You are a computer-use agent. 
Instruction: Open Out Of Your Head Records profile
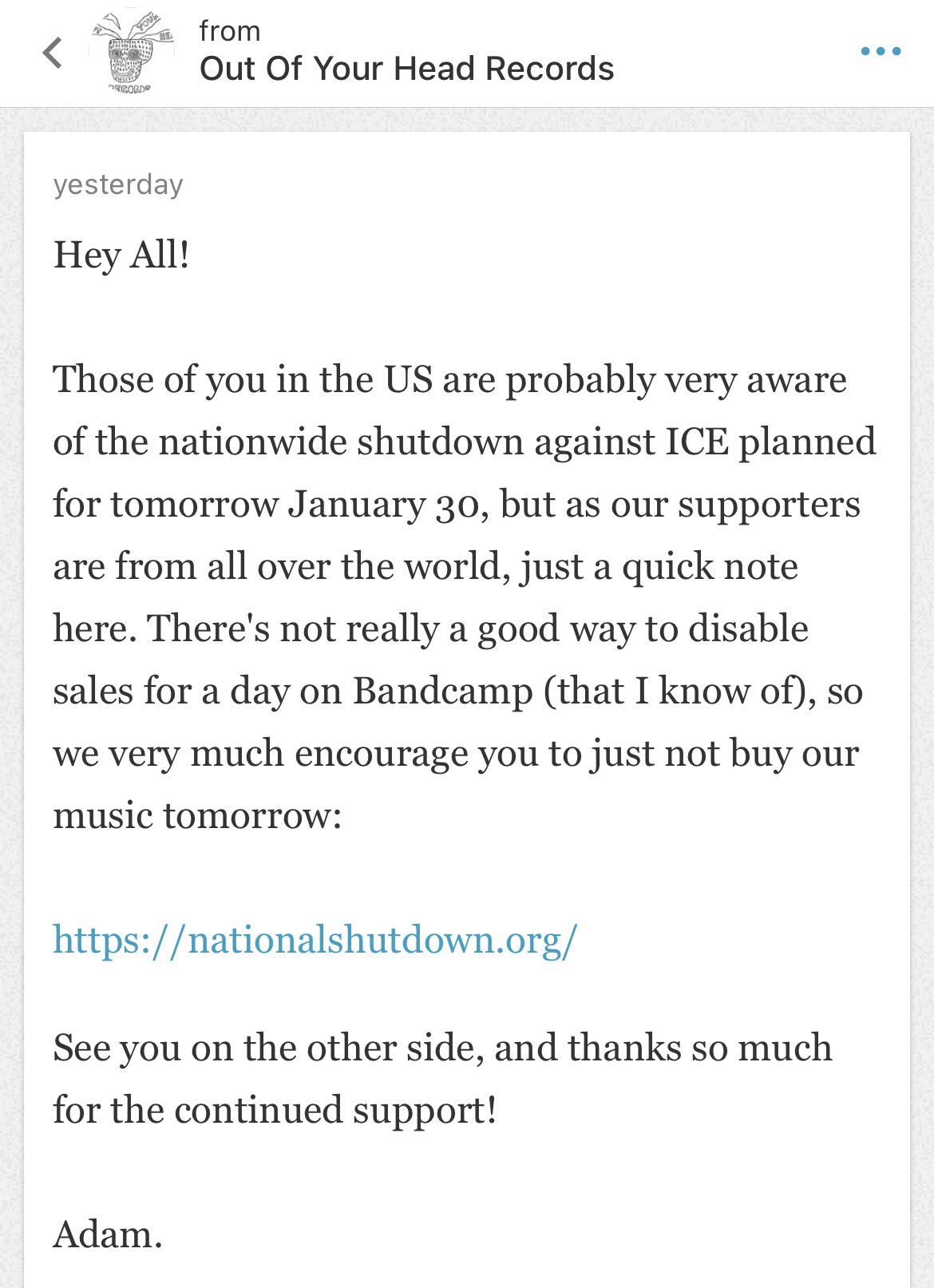pos(406,69)
